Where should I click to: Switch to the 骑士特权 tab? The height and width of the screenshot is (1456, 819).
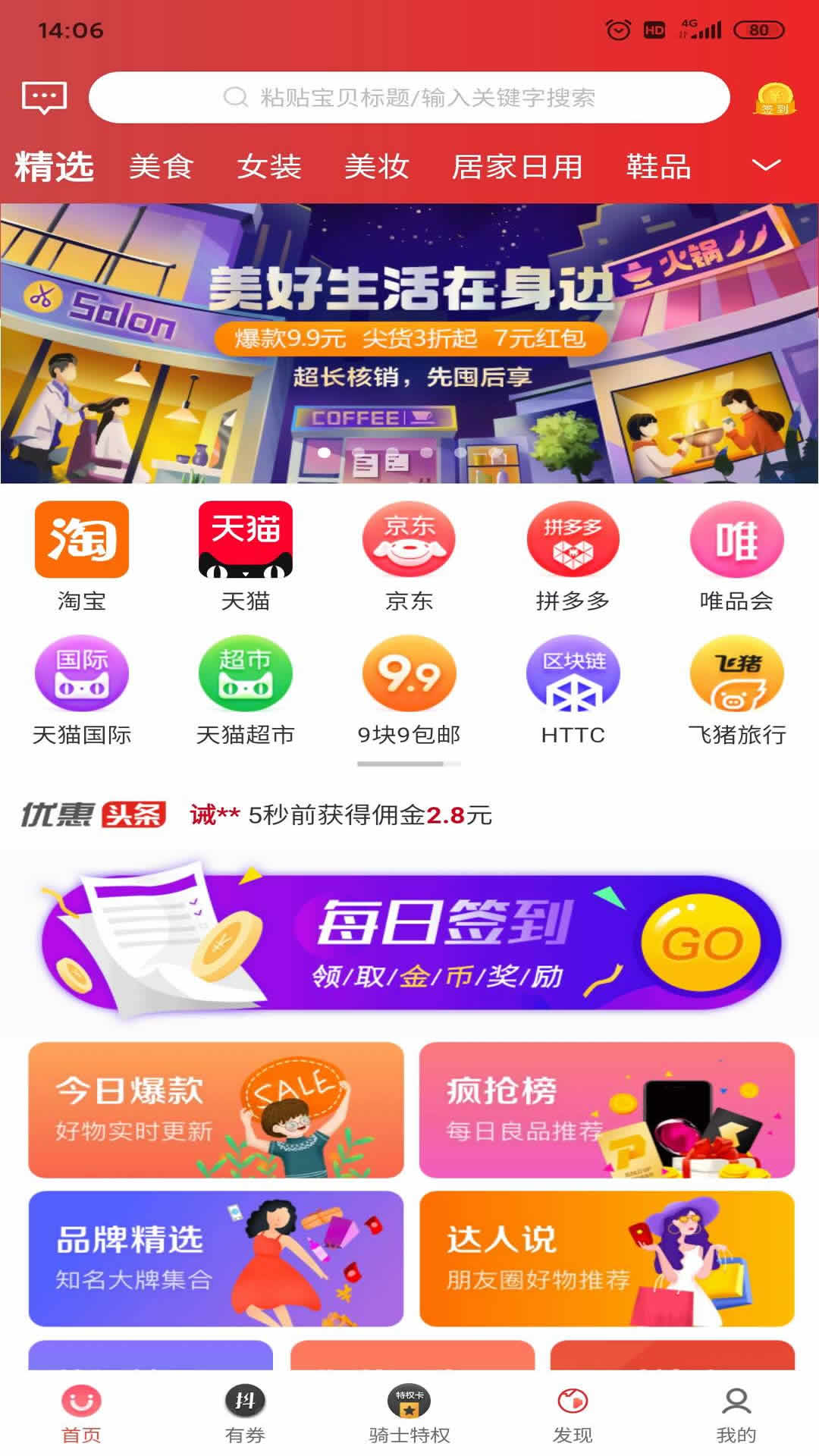pyautogui.click(x=409, y=1413)
